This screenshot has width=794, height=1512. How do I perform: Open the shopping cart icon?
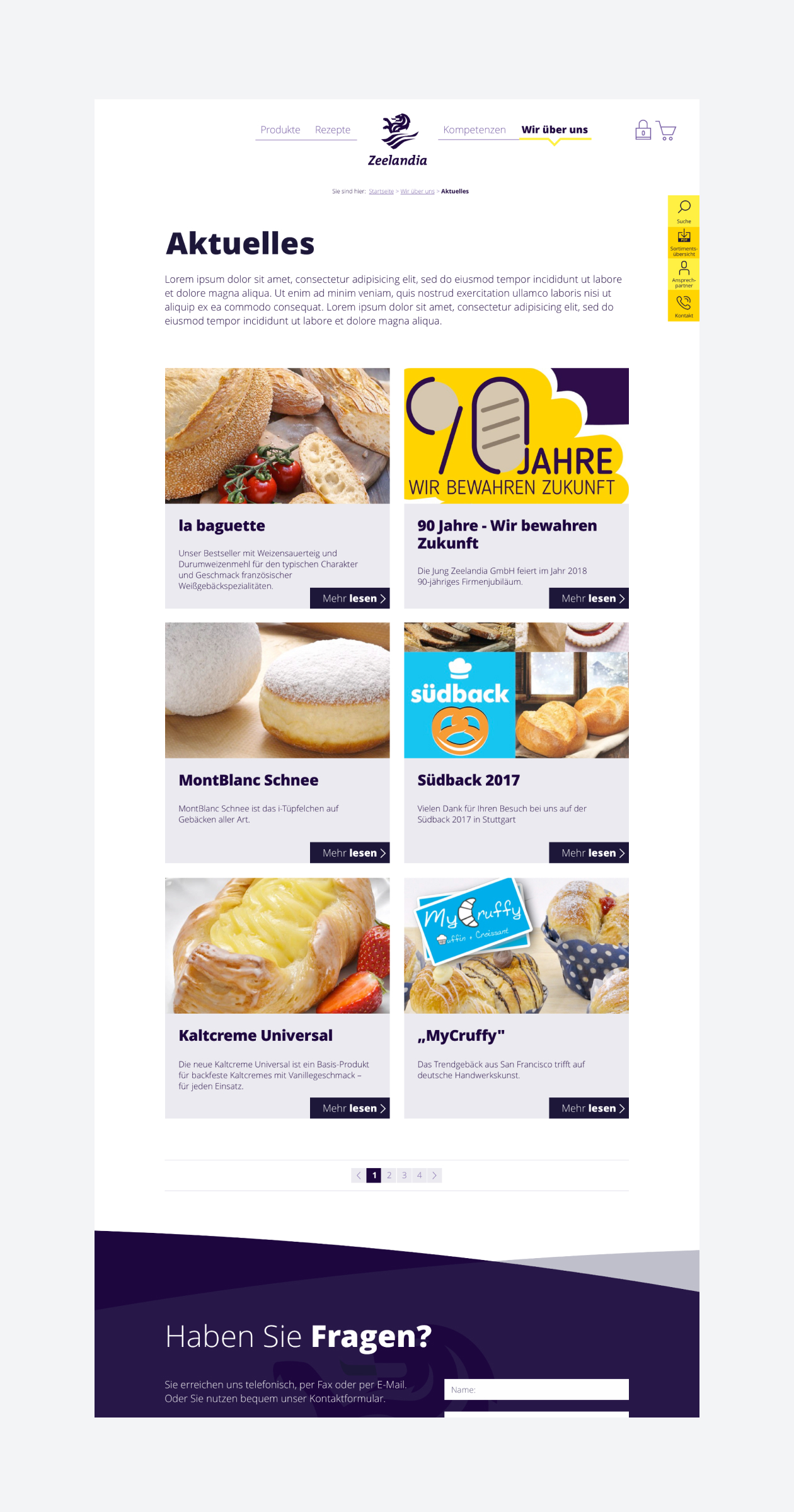pyautogui.click(x=666, y=130)
